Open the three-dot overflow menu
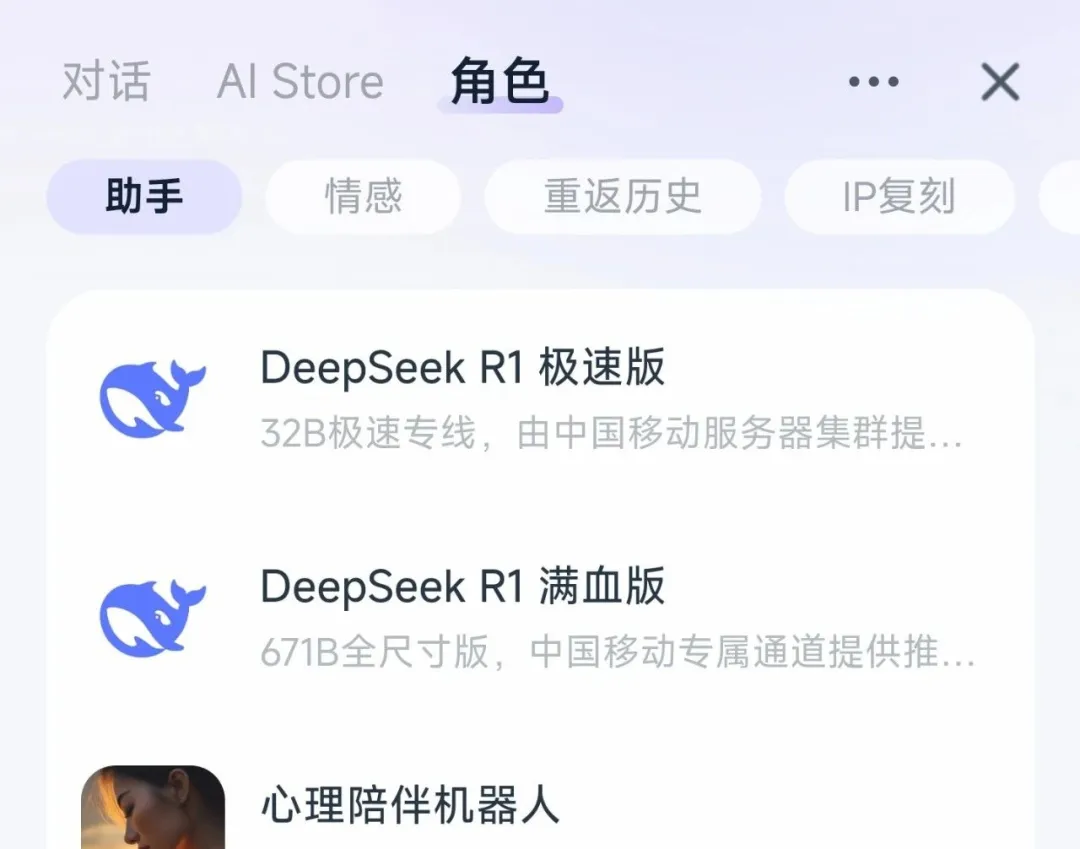Screen dimensions: 1080x849 pyautogui.click(x=873, y=82)
